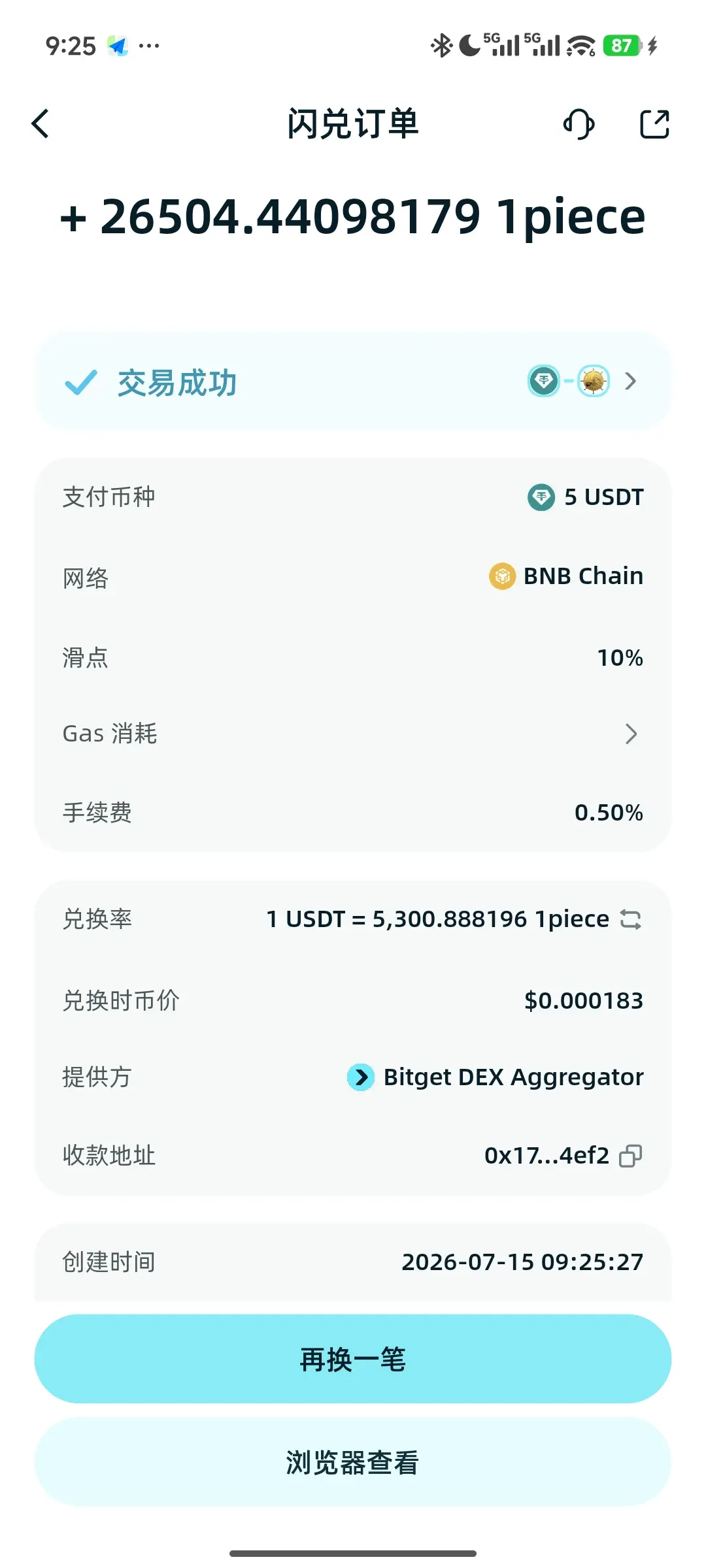This screenshot has width=706, height=1568.
Task: Go back from the 闪兑订单 page
Action: click(x=41, y=123)
